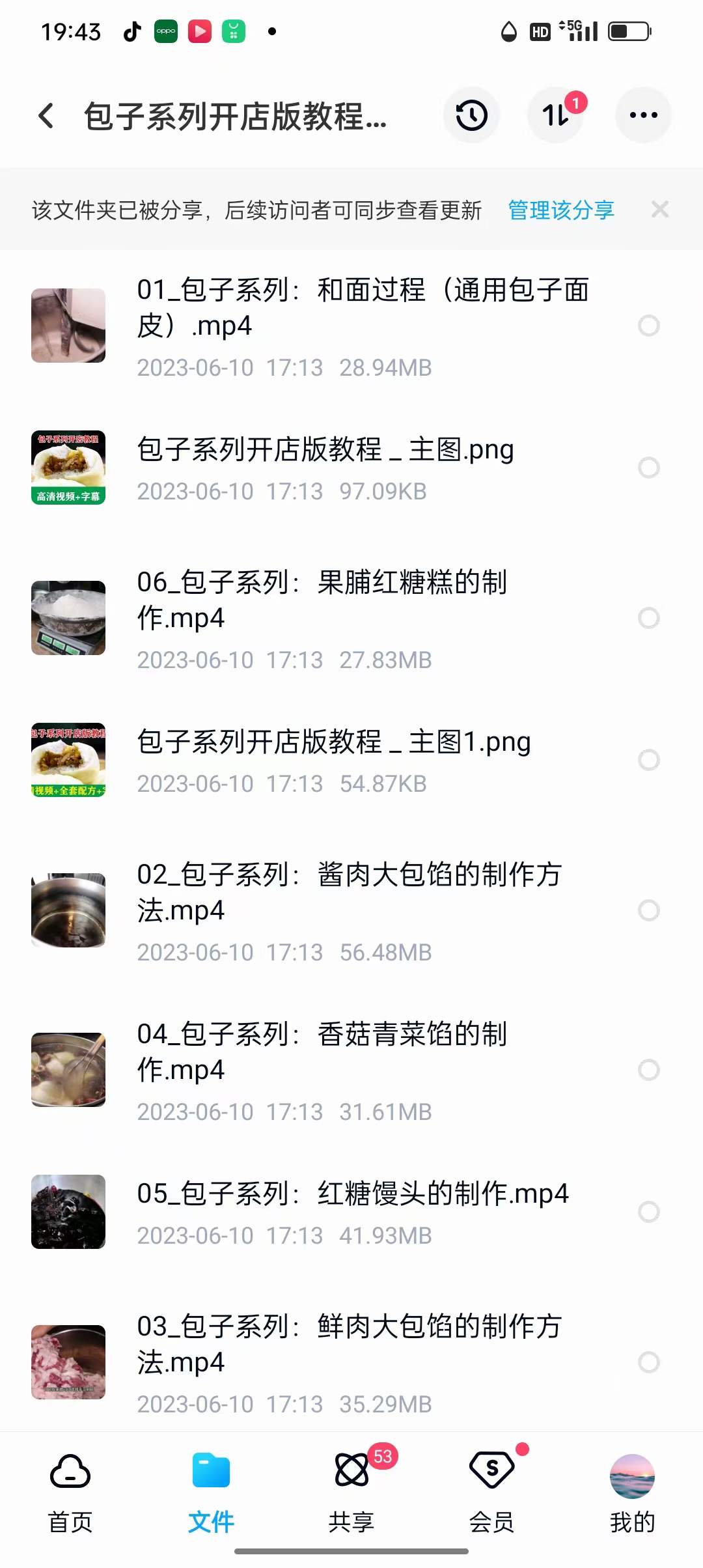Open the more options ellipsis menu

point(642,115)
